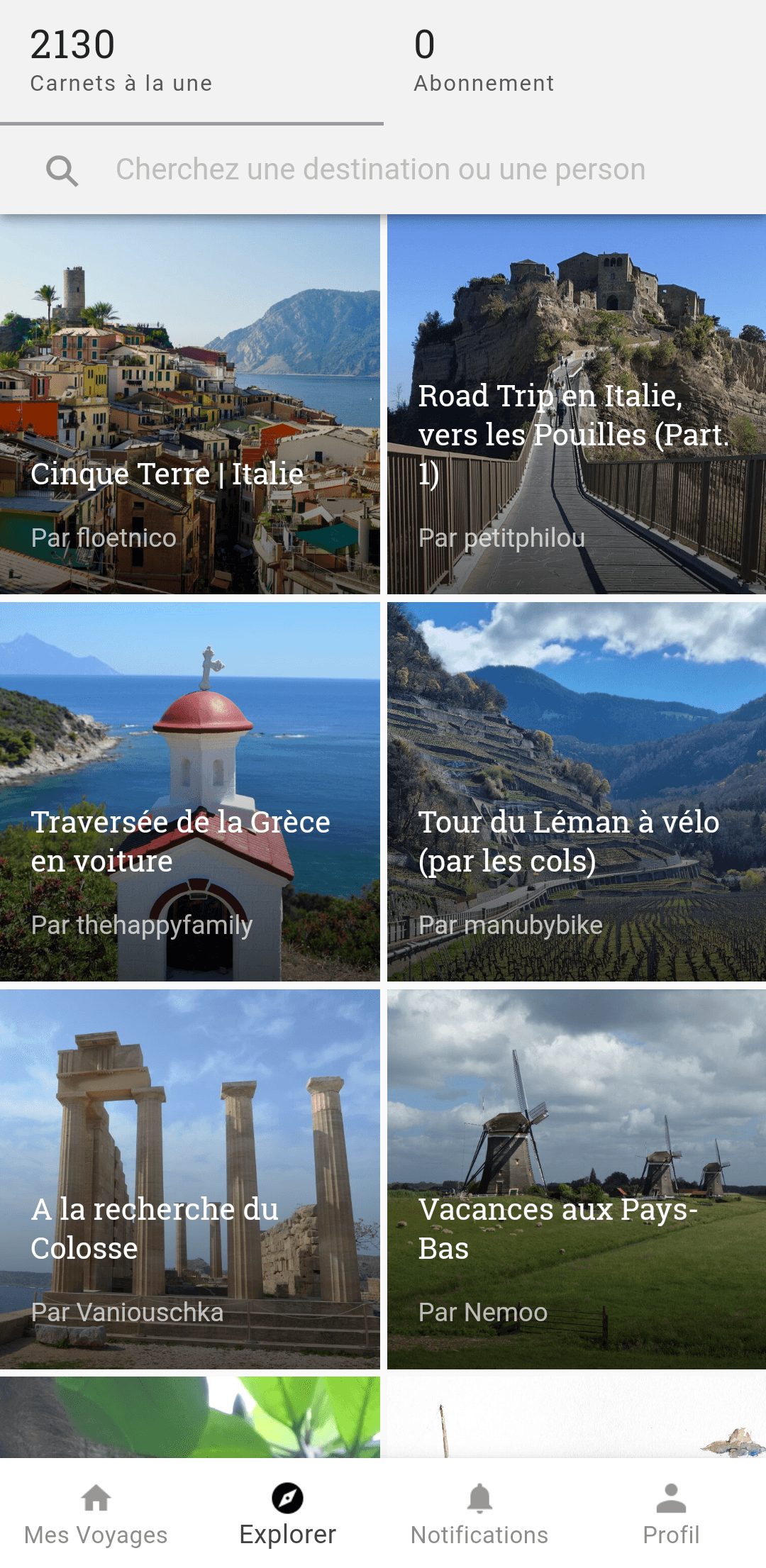
Task: Visit Vaniouschka's author profile
Action: (x=128, y=1312)
